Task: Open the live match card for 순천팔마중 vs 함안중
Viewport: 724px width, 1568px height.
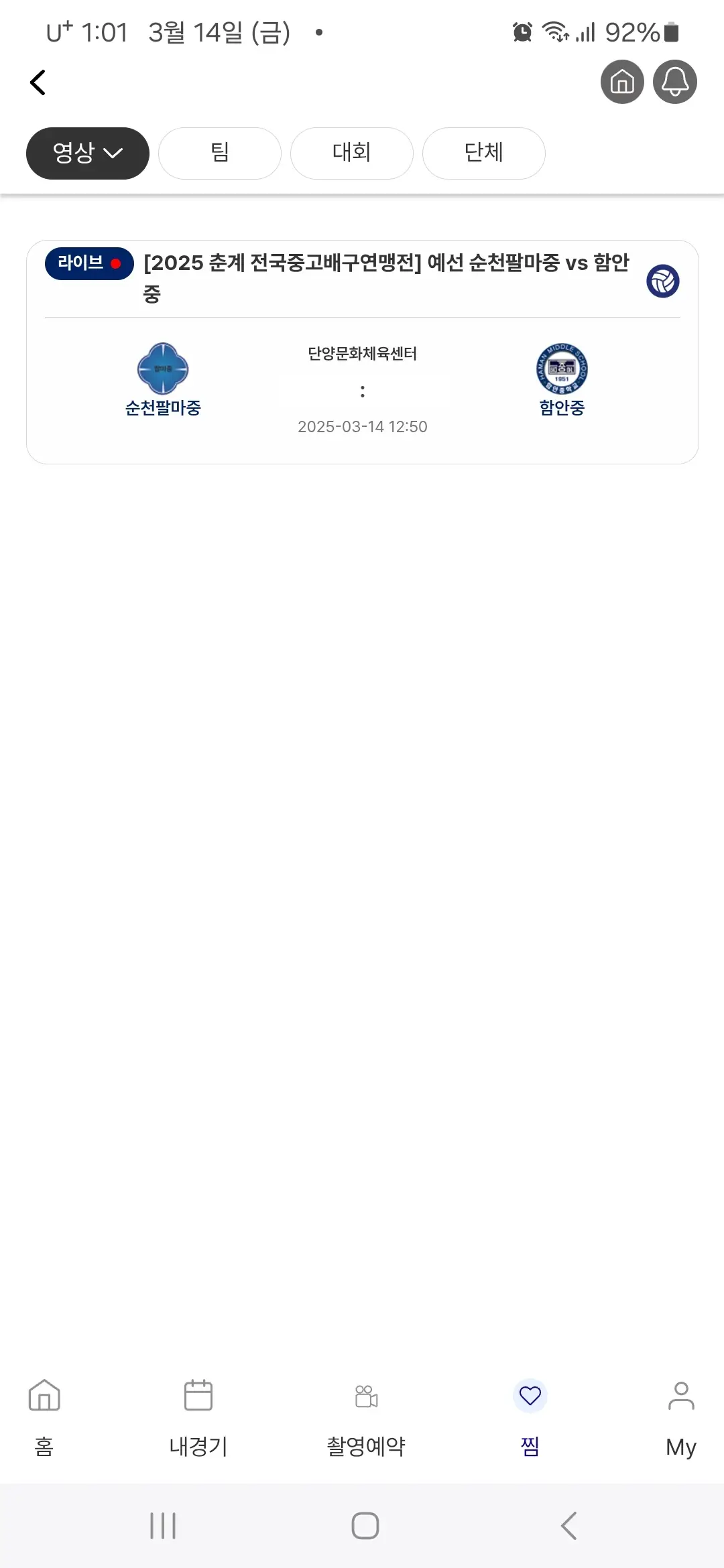Action: (362, 348)
